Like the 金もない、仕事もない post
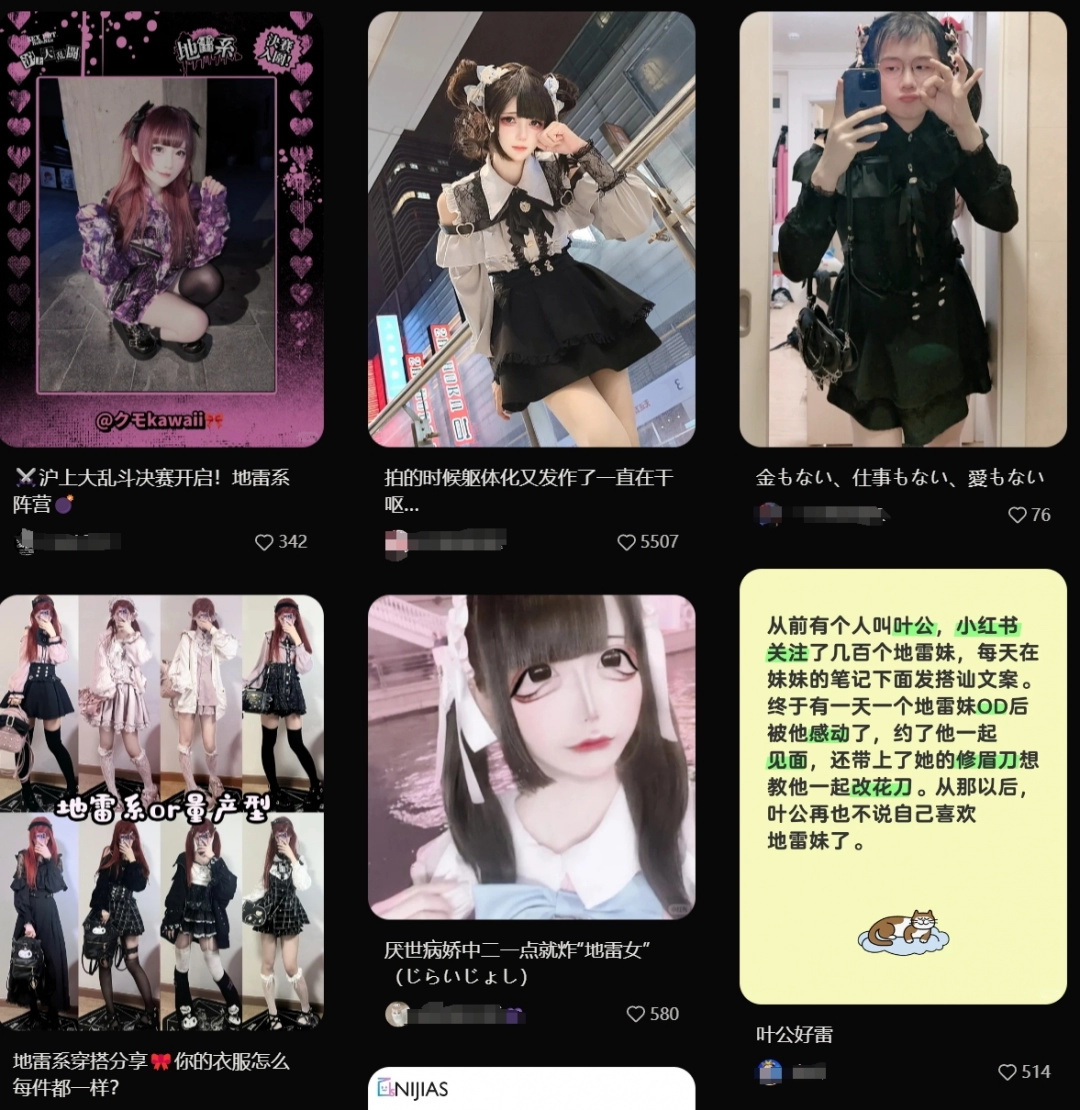This screenshot has width=1080, height=1110. coord(1017,515)
